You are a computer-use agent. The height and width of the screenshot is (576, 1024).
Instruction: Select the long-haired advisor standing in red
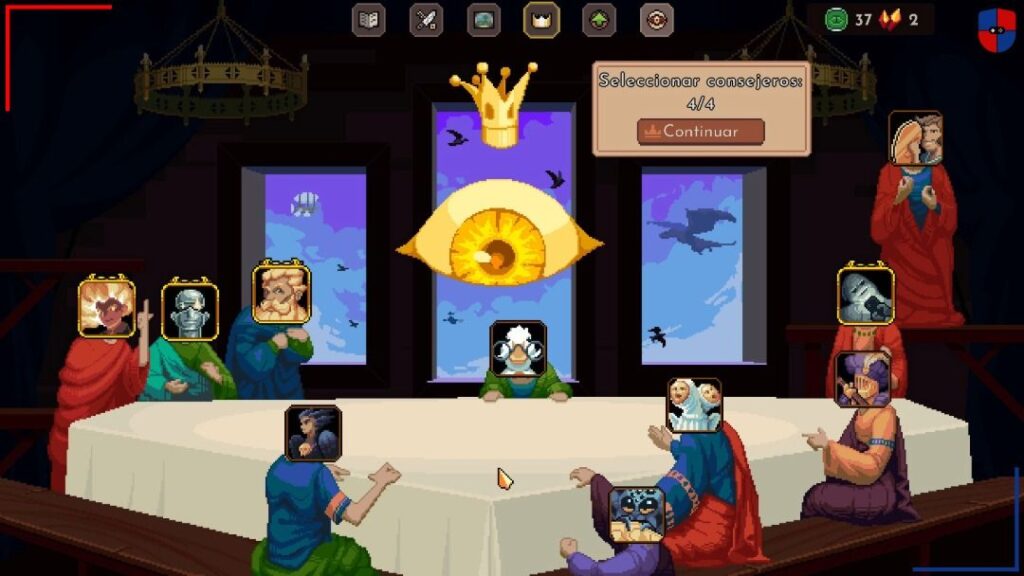click(x=915, y=138)
